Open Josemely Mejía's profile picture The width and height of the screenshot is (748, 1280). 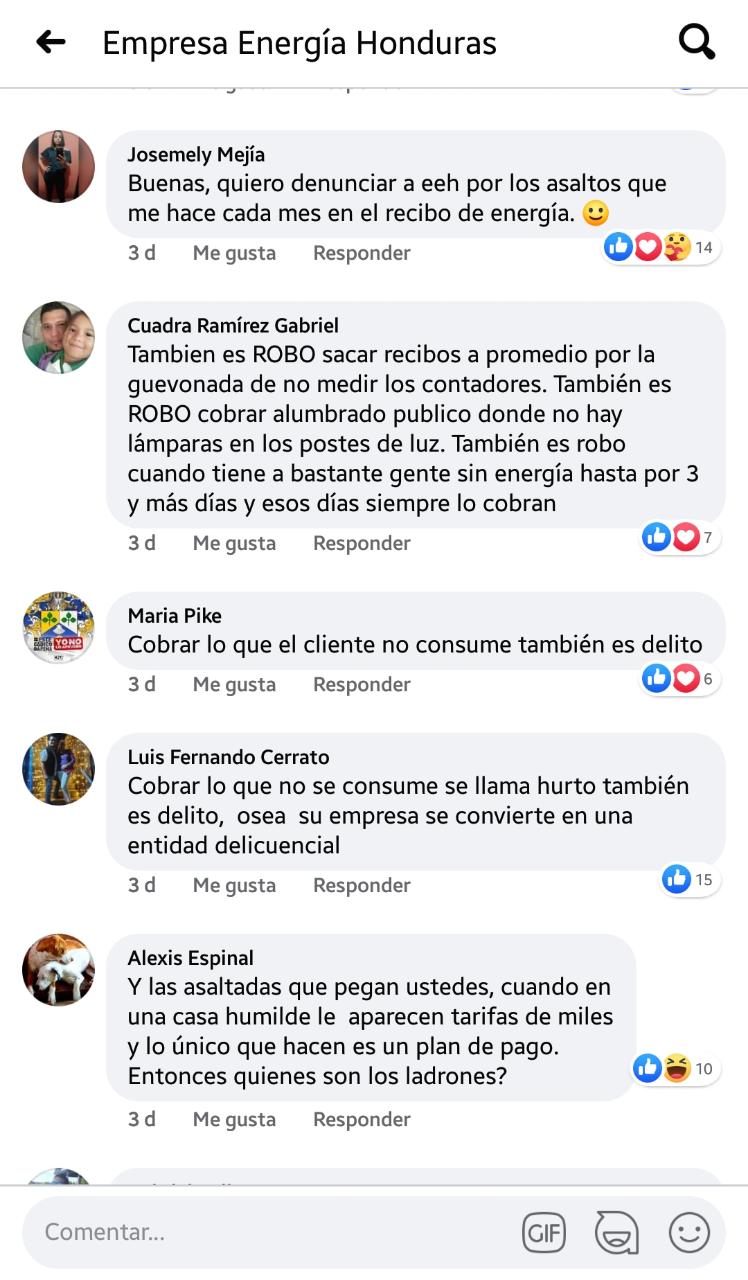(58, 166)
